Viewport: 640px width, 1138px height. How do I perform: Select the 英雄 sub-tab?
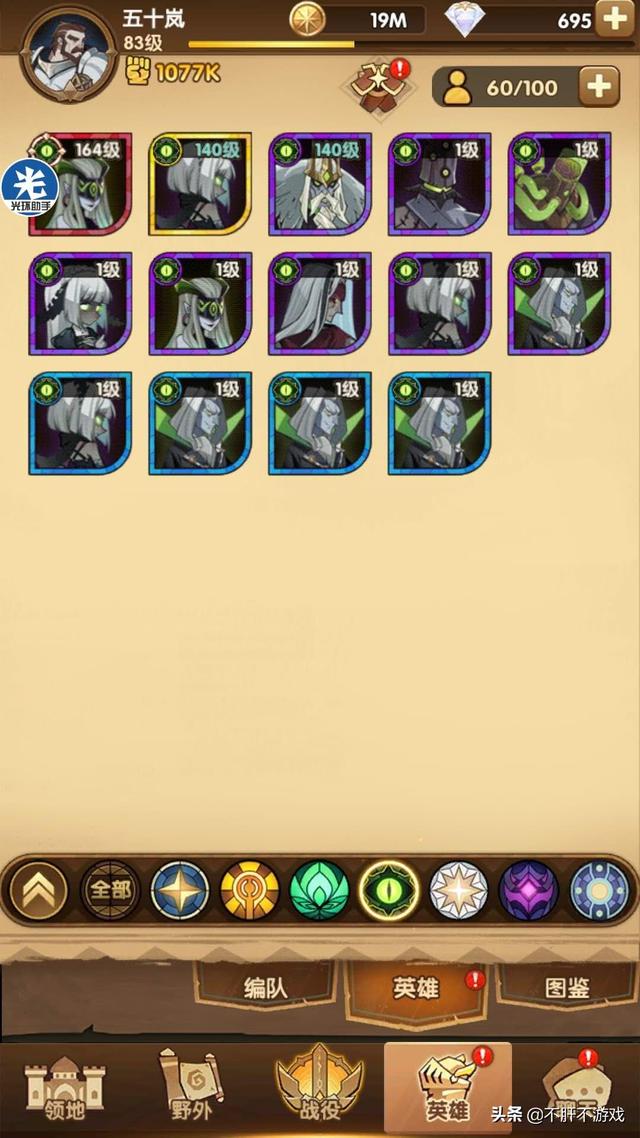(416, 988)
